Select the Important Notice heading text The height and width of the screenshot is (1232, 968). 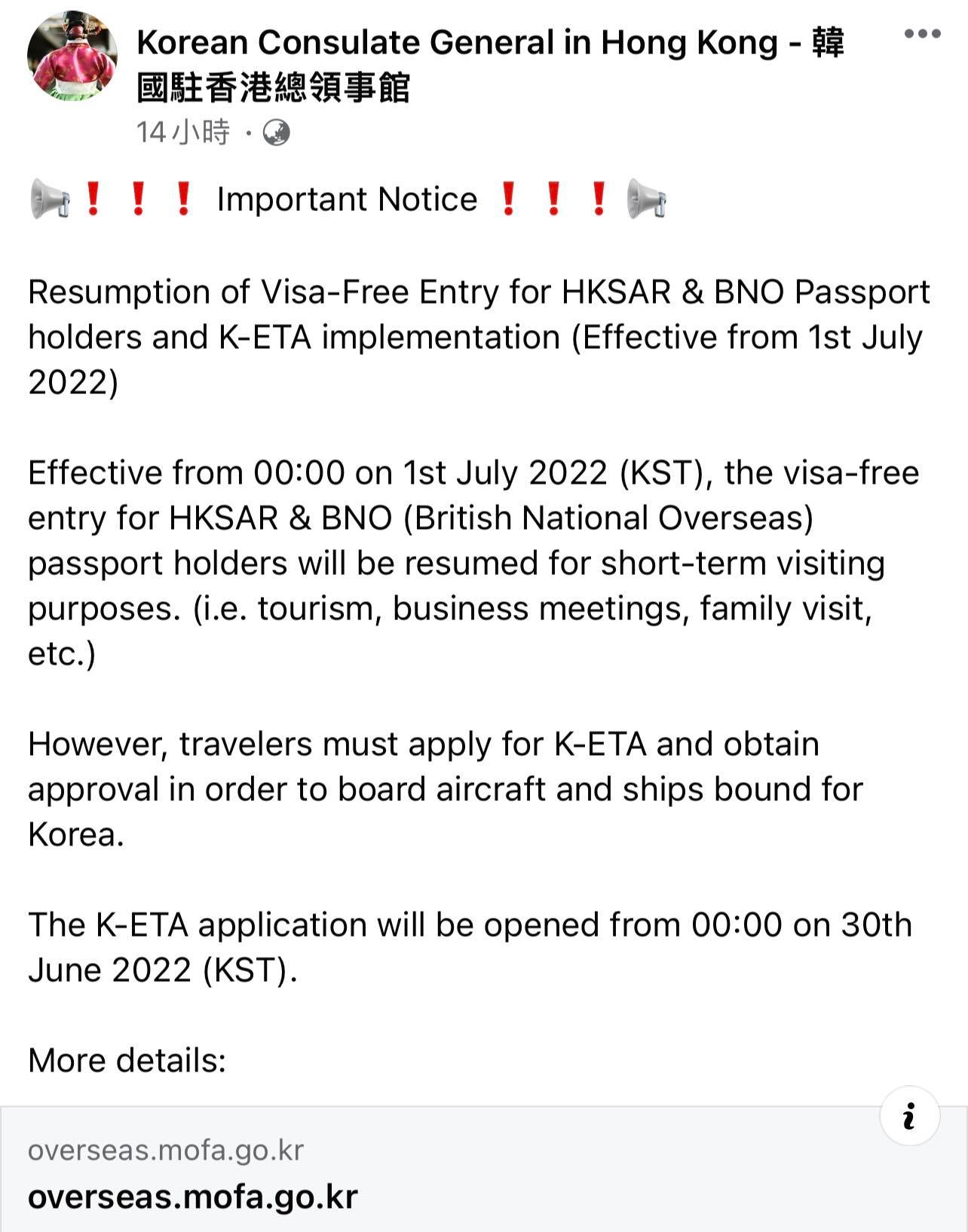tap(345, 198)
